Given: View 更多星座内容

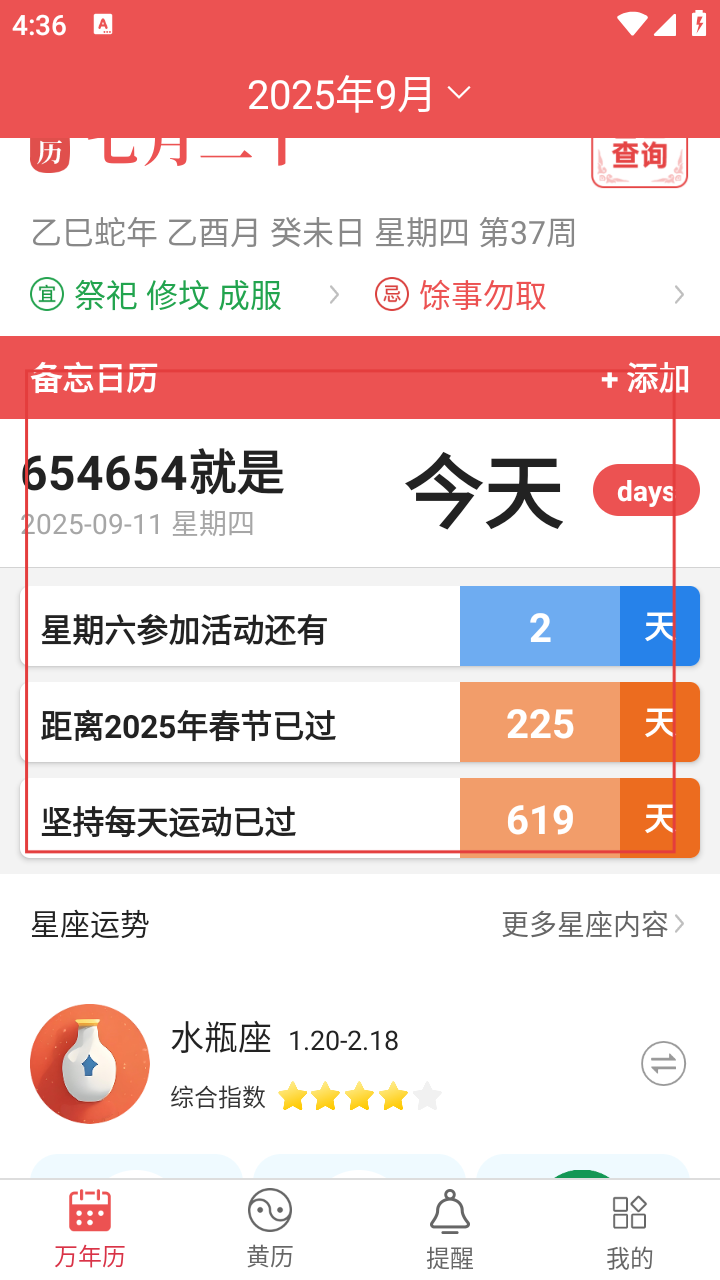Looking at the screenshot, I should [593, 924].
